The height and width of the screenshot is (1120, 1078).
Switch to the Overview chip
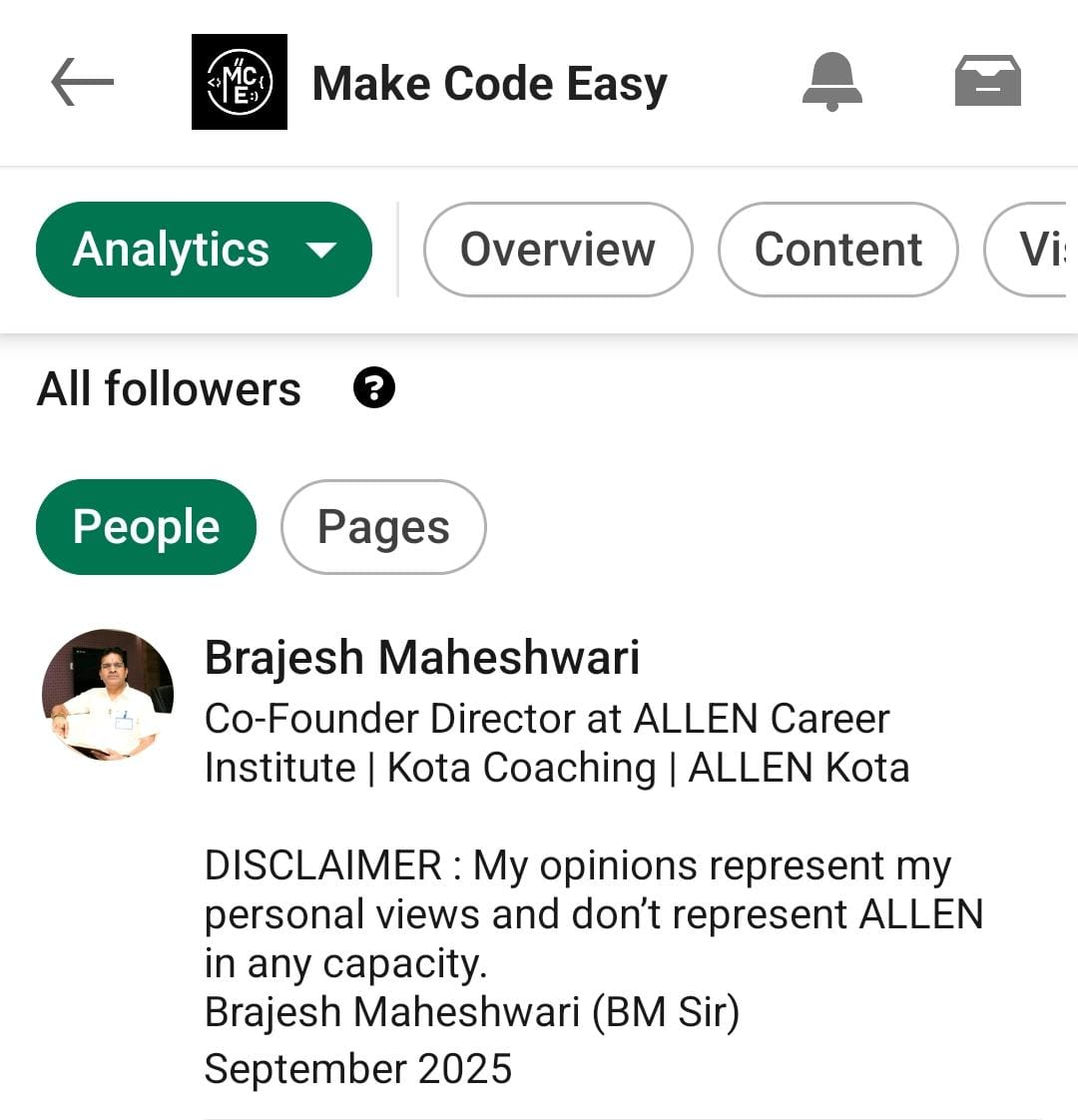click(x=557, y=250)
